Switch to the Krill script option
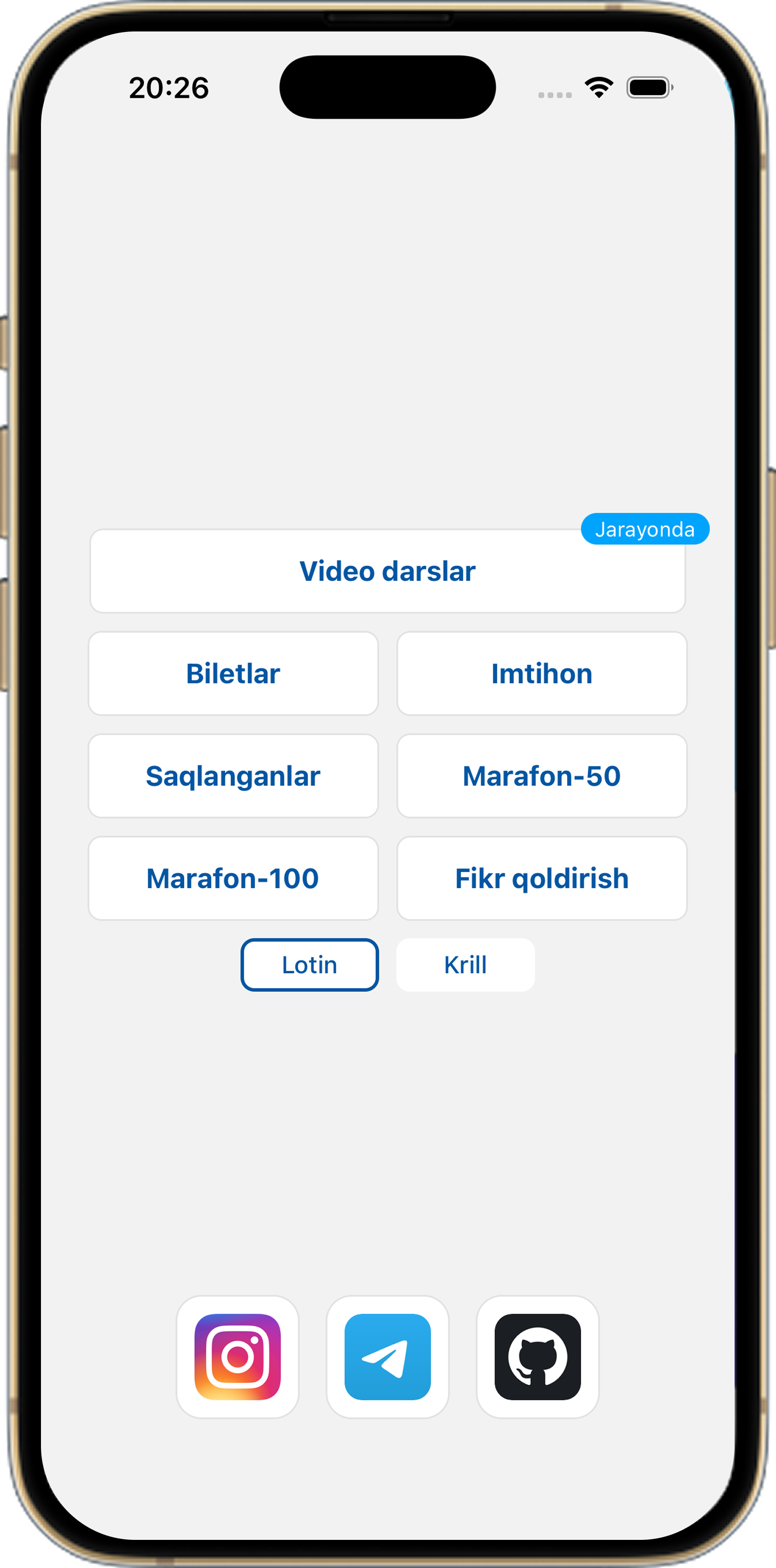776x1568 pixels. pyautogui.click(x=464, y=964)
